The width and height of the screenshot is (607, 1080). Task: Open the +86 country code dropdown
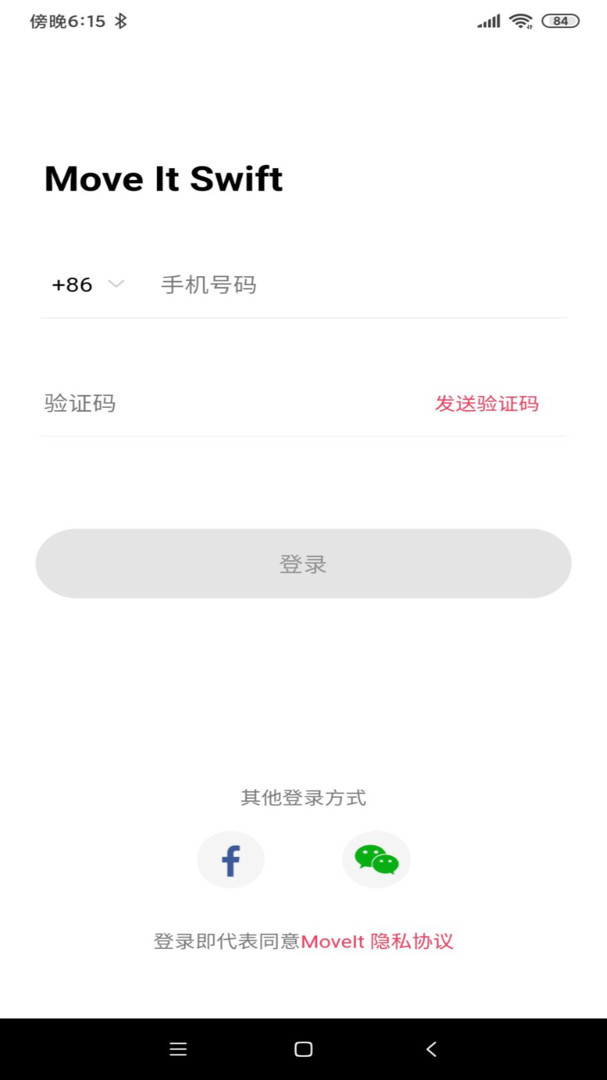pos(88,284)
